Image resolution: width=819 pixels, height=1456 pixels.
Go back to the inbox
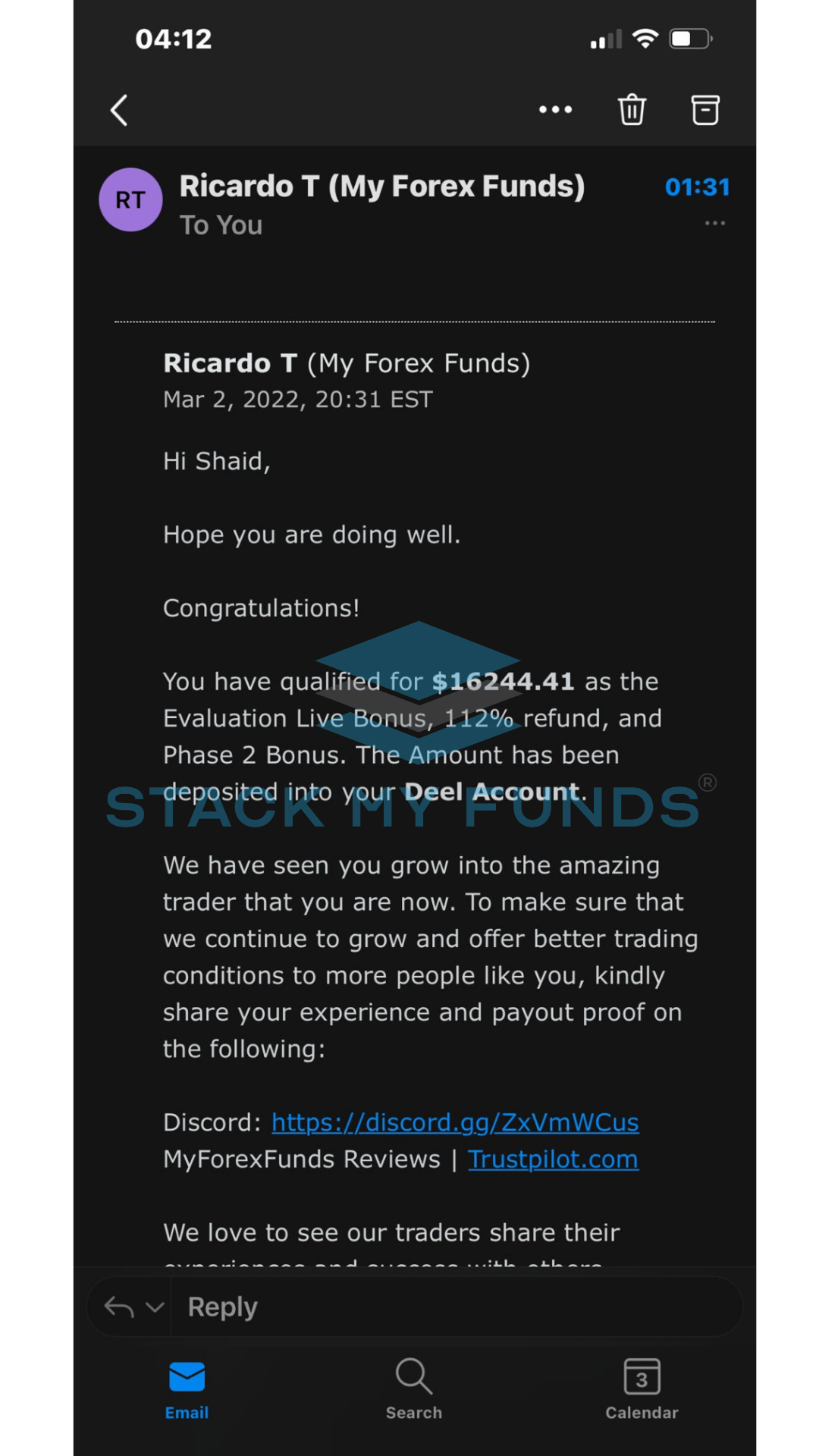pyautogui.click(x=119, y=111)
